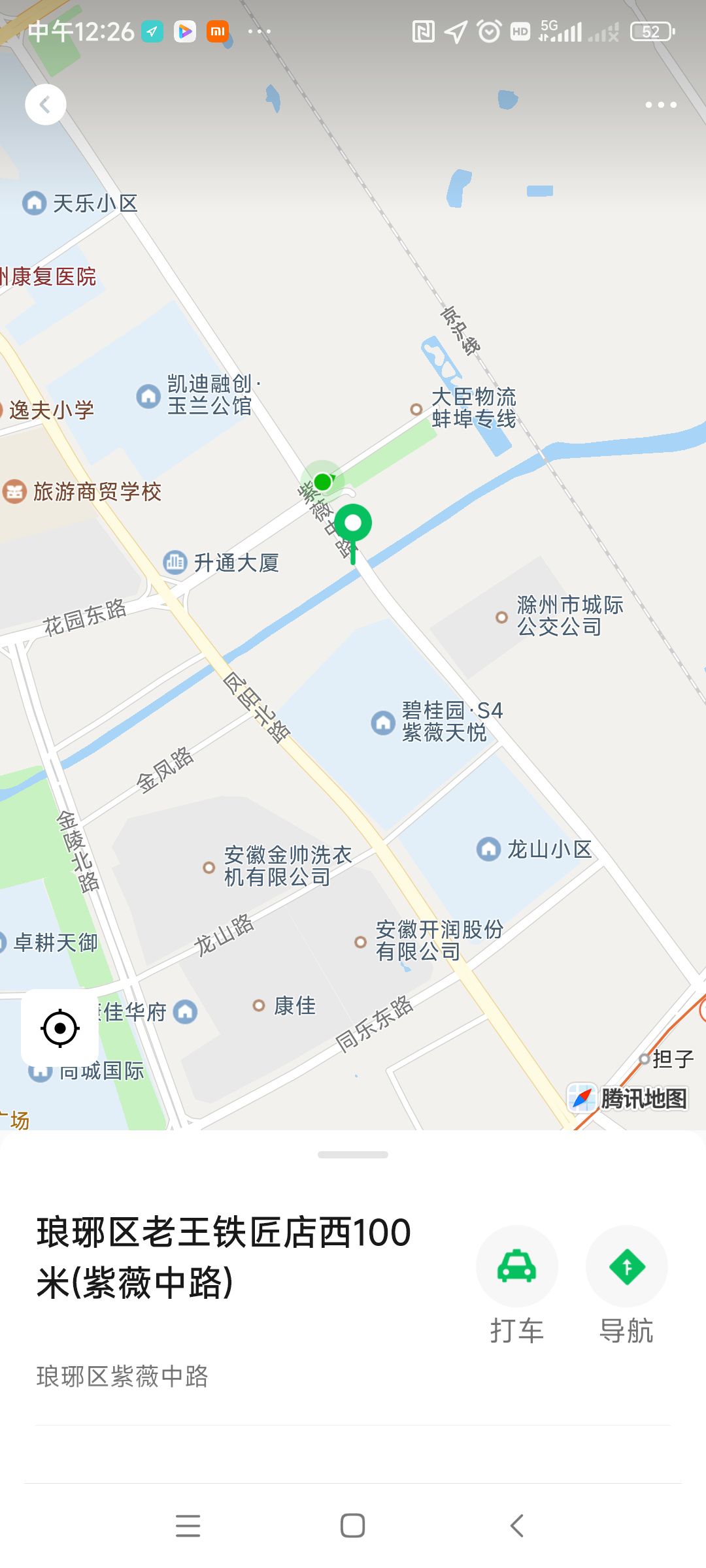The image size is (706, 1568).
Task: Select 龙山小区 marker on the map
Action: pos(534,849)
